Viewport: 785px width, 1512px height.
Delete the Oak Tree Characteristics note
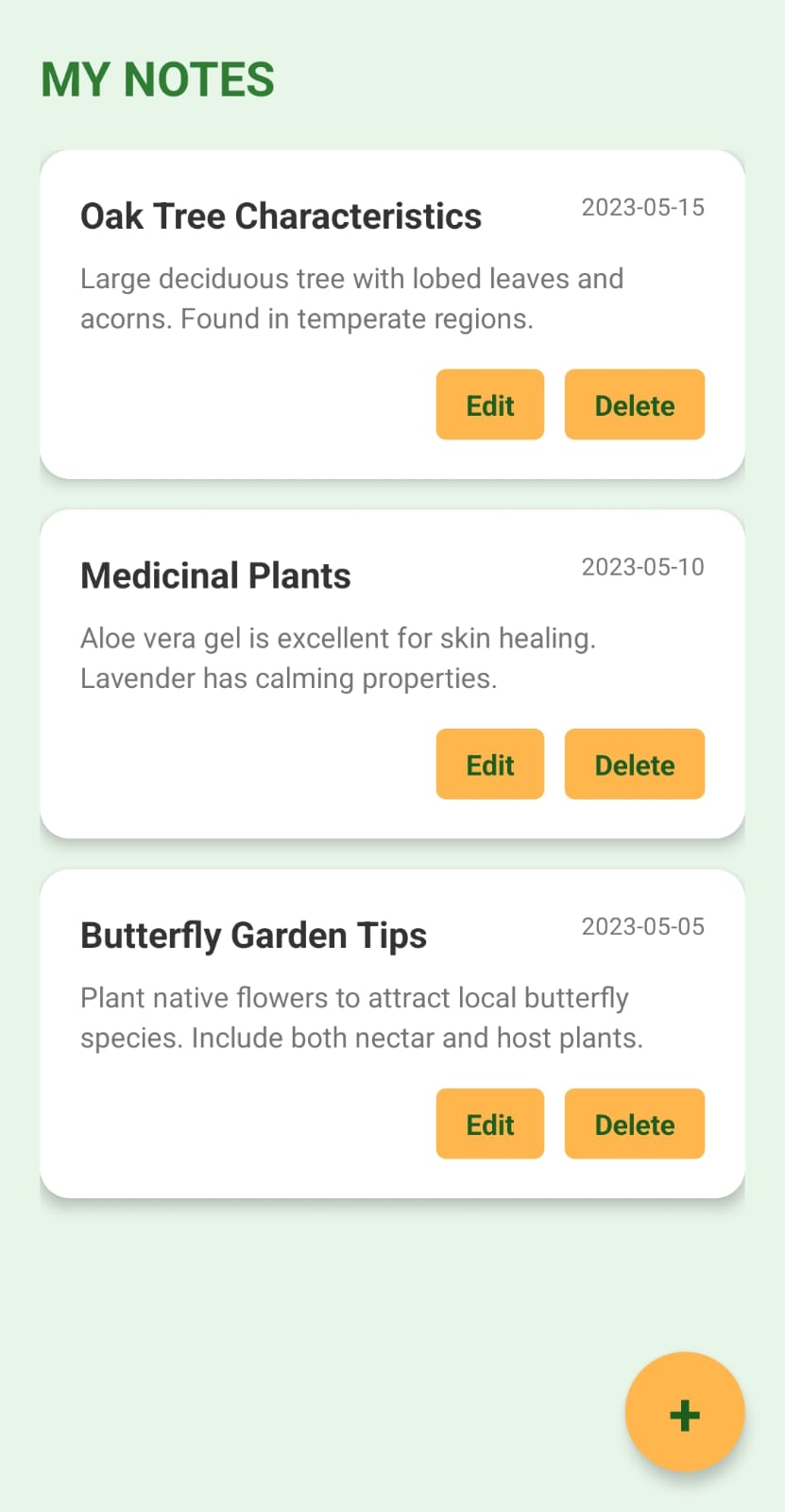tap(634, 404)
